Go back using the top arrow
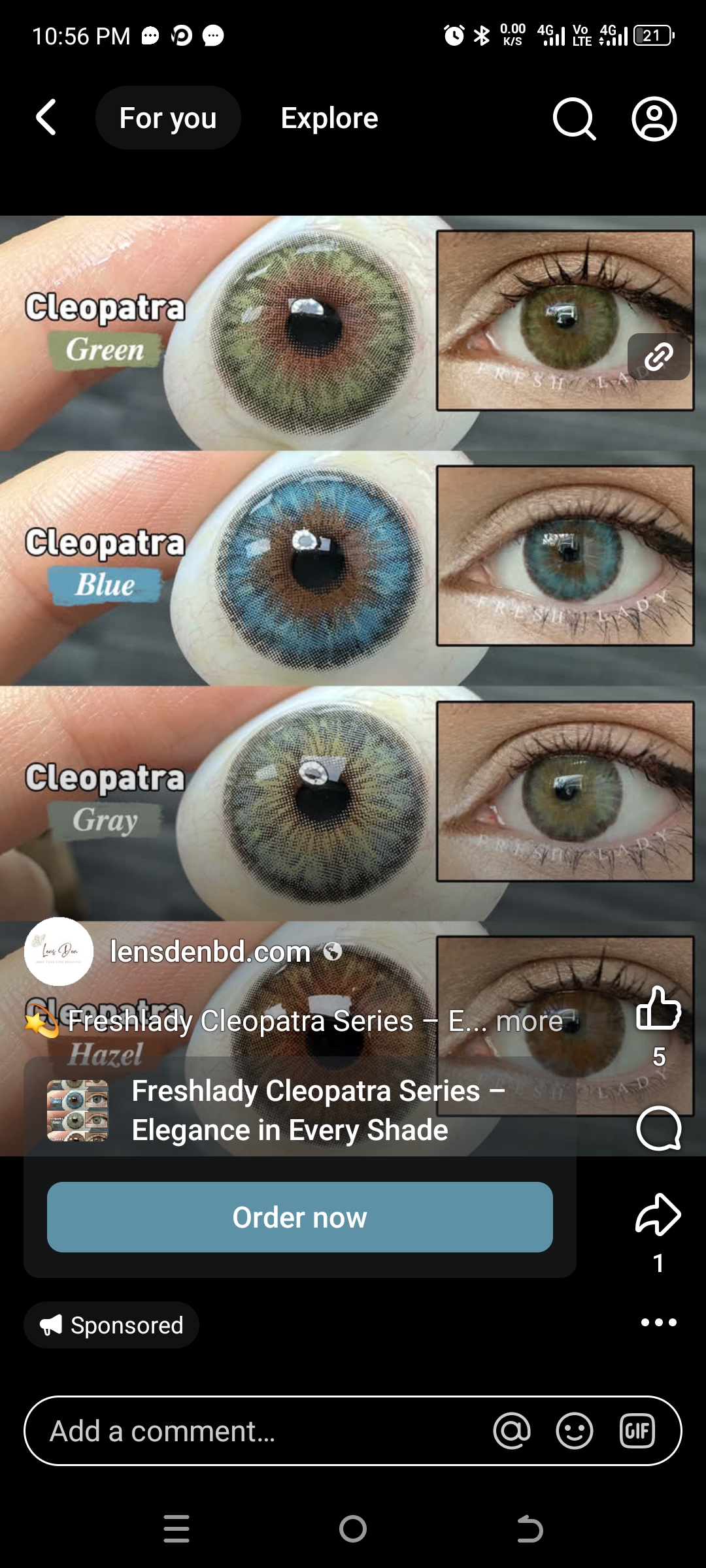The height and width of the screenshot is (1568, 706). [x=46, y=118]
